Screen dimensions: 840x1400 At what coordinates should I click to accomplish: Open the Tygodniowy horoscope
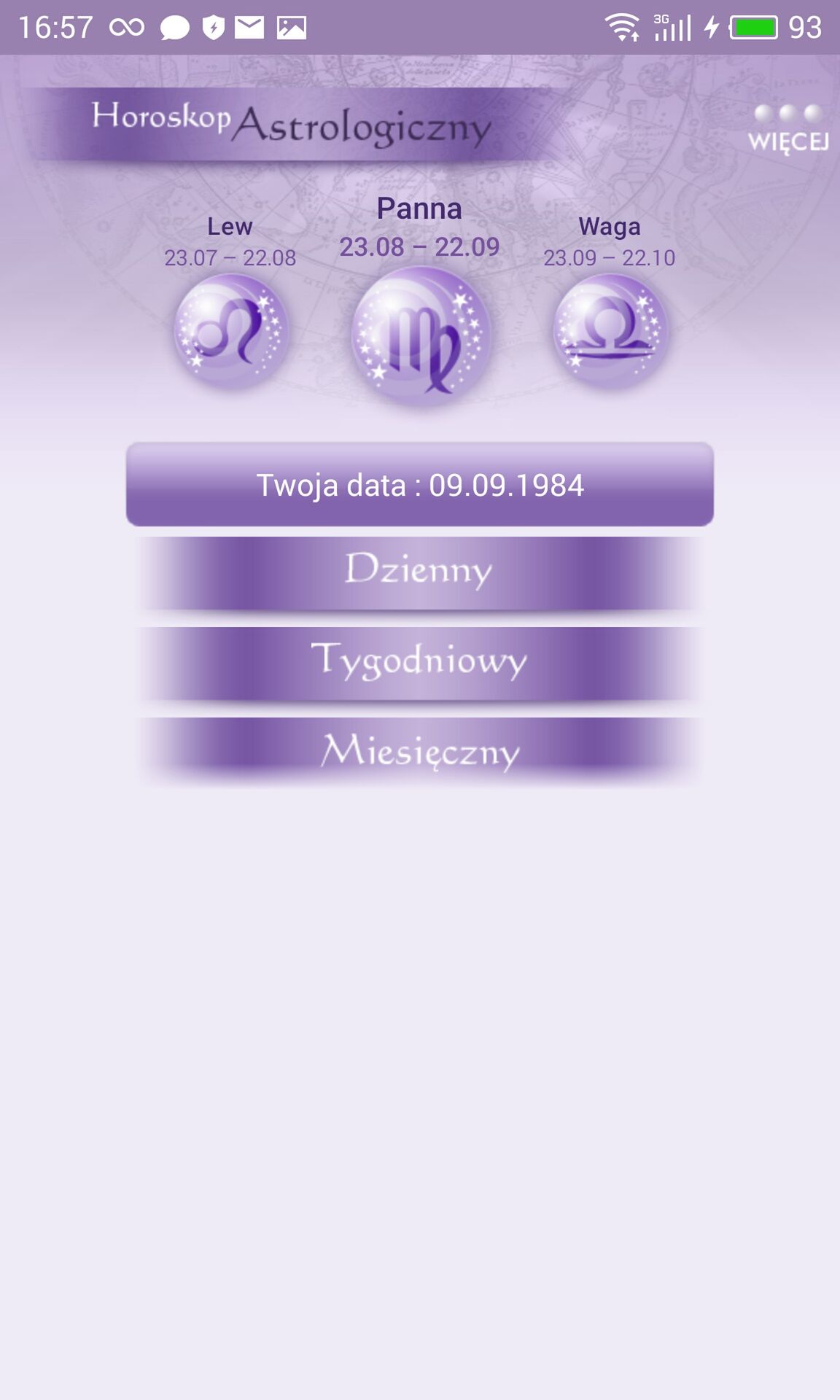point(420,664)
